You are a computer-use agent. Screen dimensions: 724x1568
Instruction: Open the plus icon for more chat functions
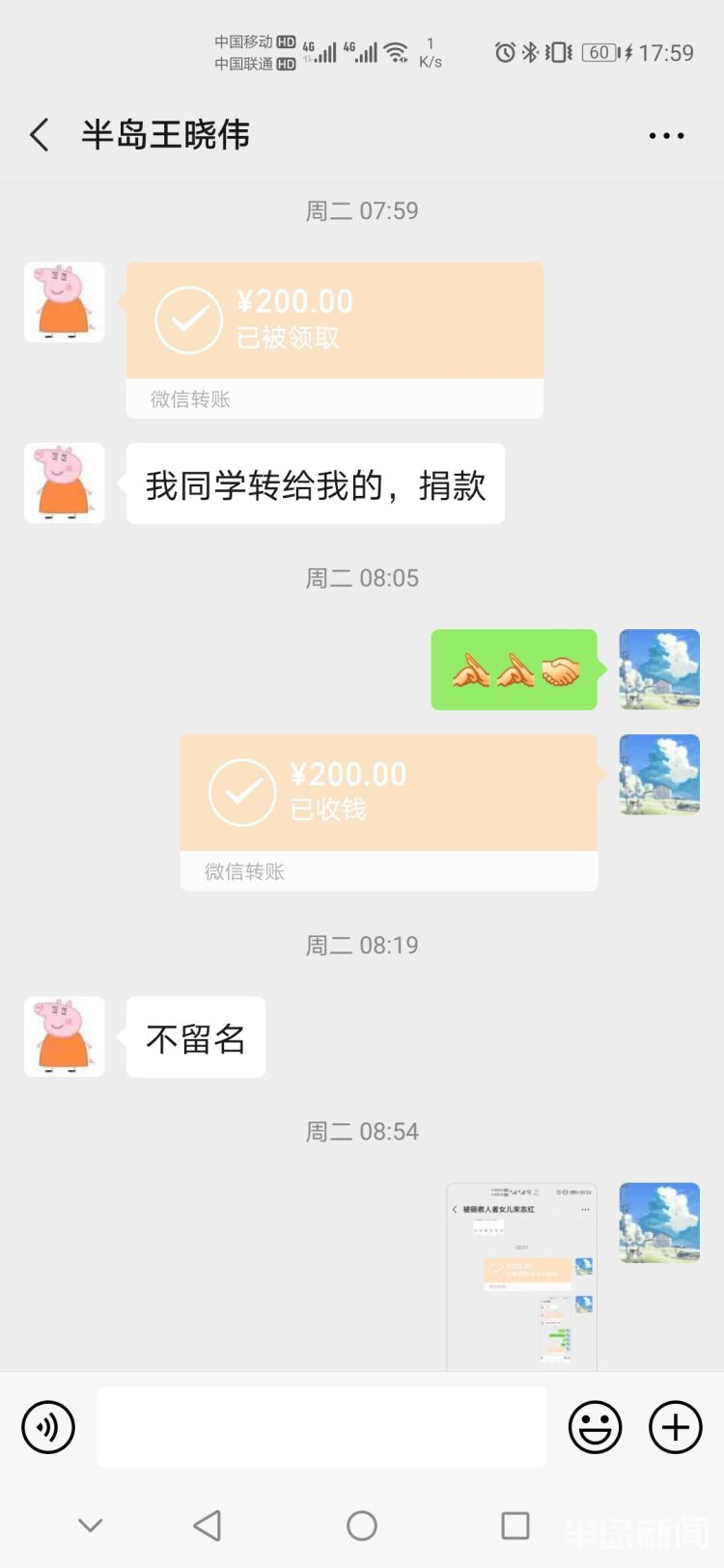pyautogui.click(x=674, y=1426)
